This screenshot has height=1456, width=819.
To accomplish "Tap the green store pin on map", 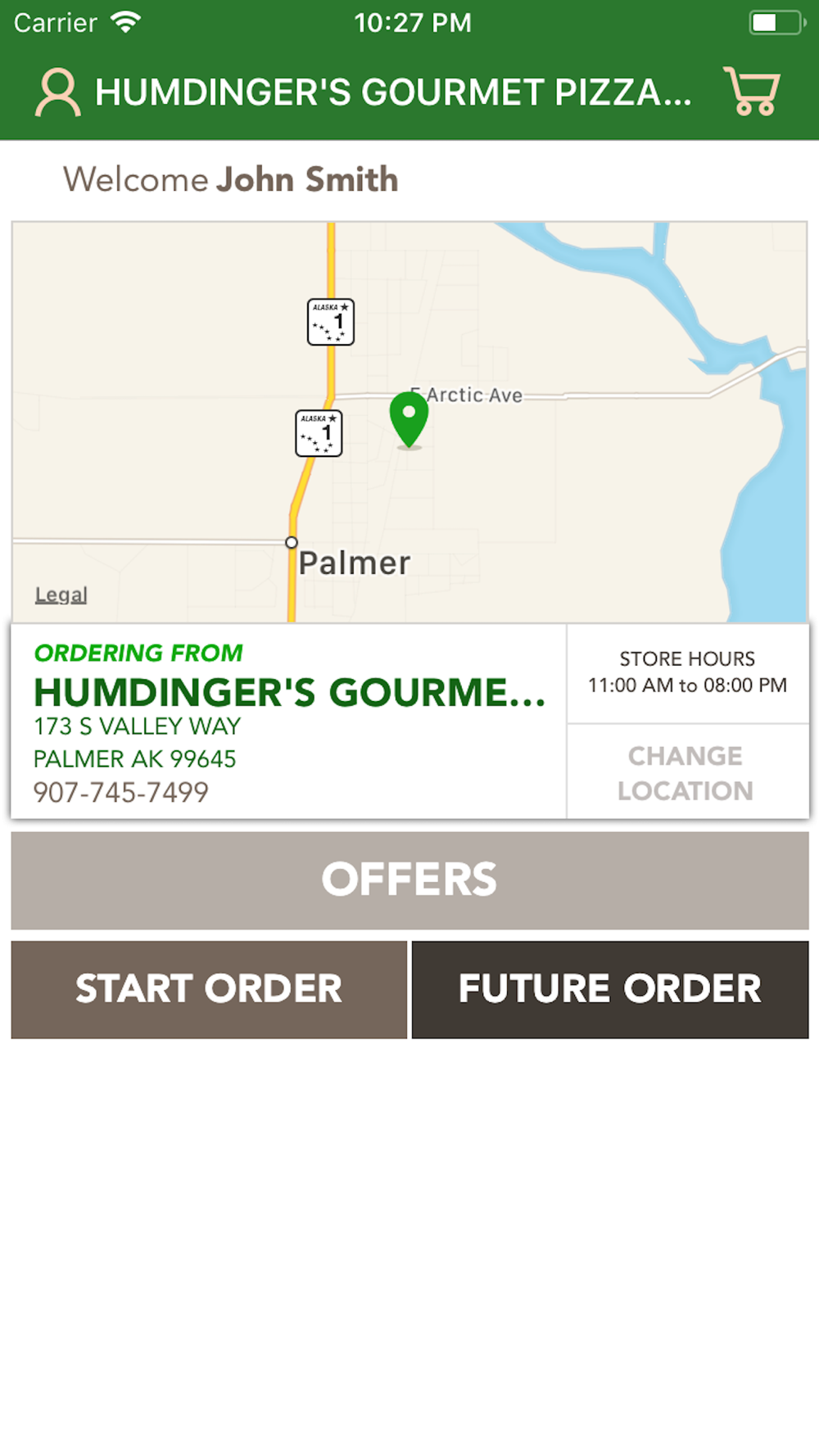I will tap(409, 420).
